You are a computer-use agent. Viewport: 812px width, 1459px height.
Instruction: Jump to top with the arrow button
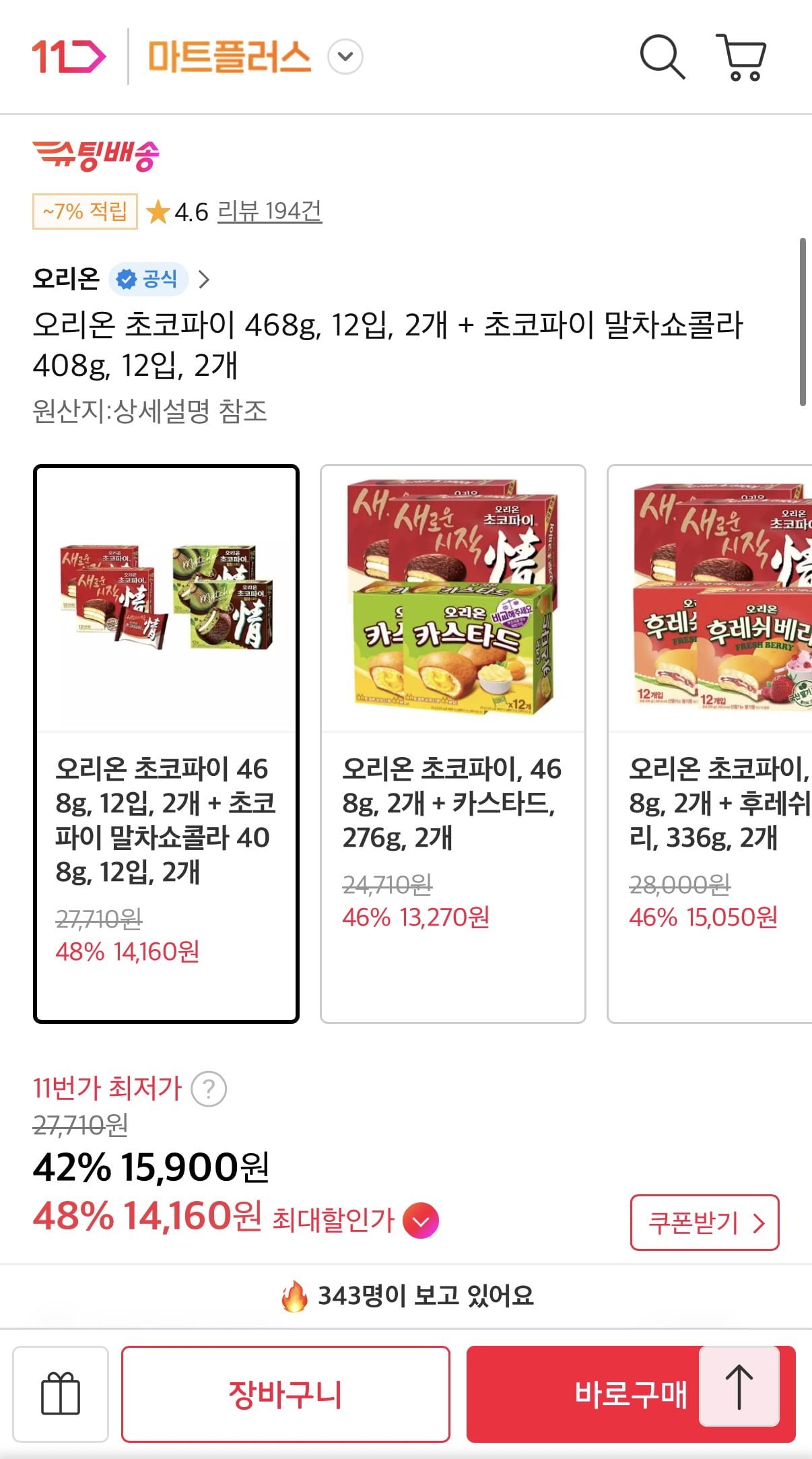click(739, 1386)
